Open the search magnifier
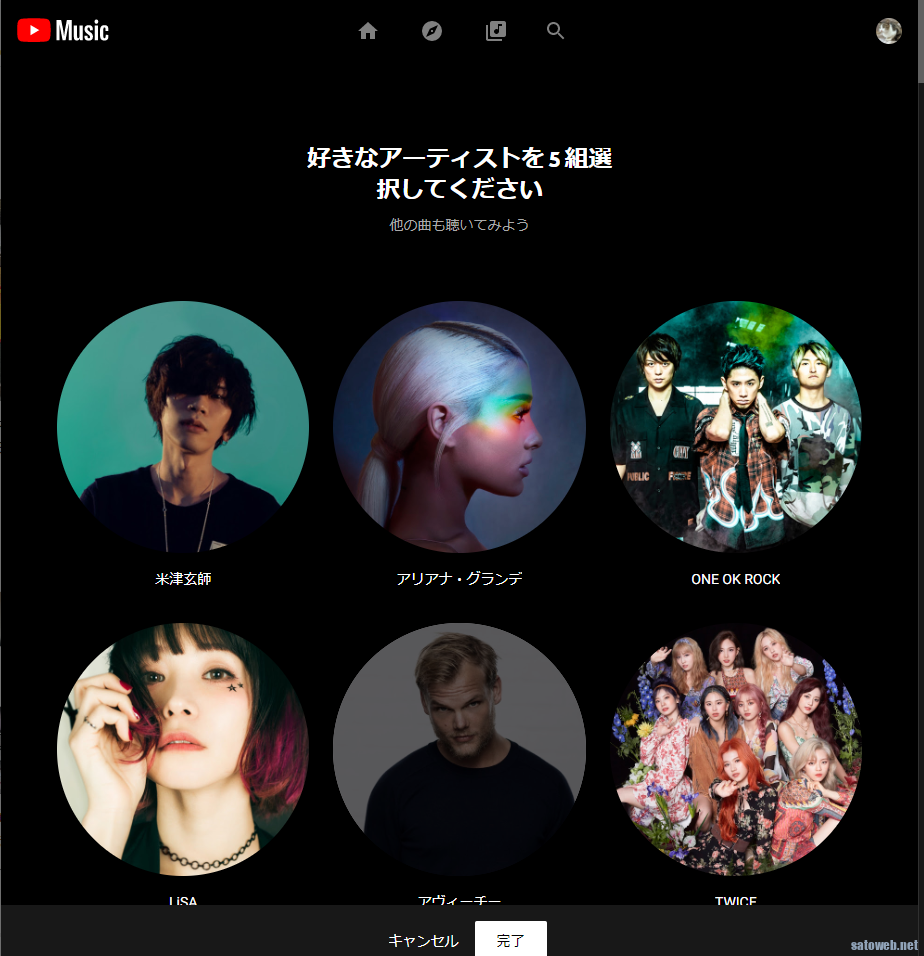 (556, 31)
